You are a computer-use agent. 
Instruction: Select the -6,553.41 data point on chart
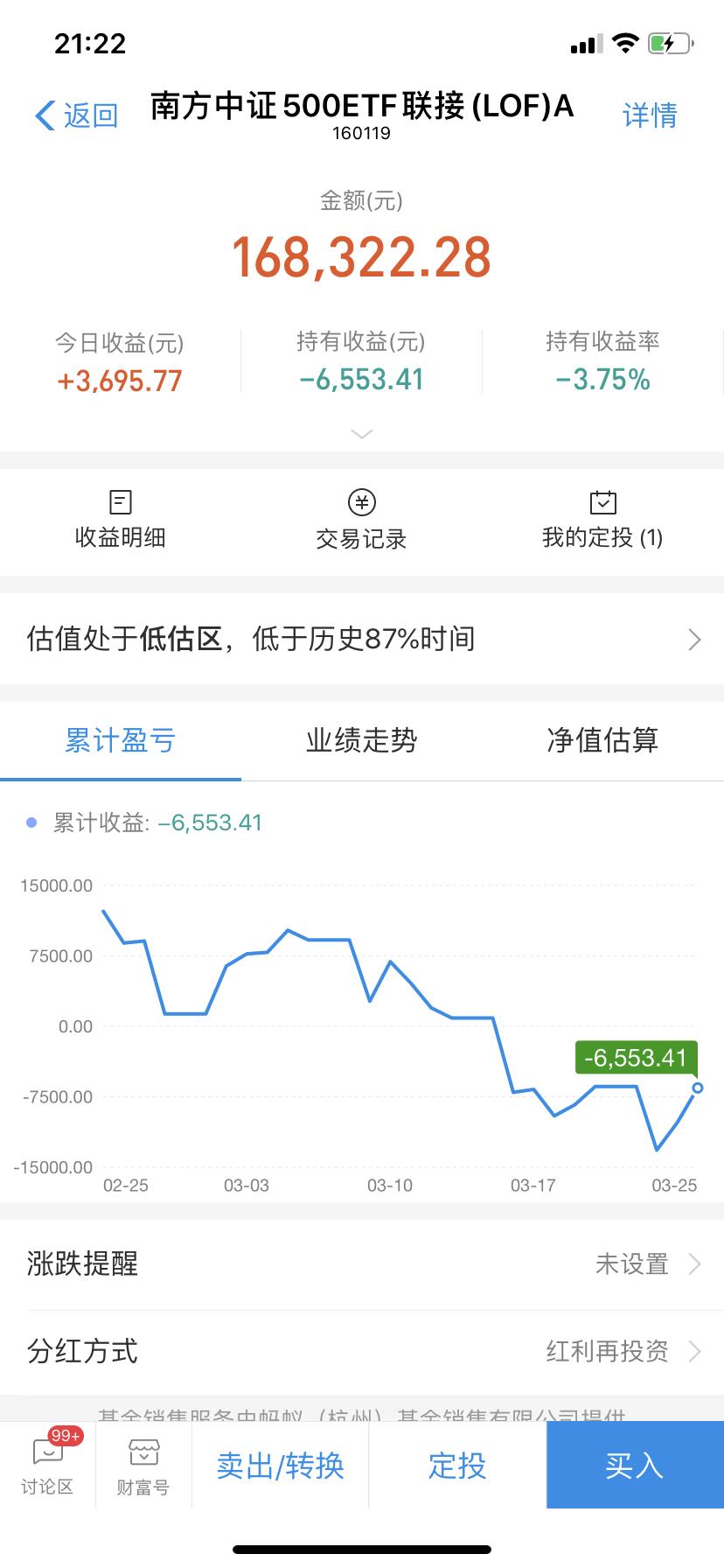697,1089
